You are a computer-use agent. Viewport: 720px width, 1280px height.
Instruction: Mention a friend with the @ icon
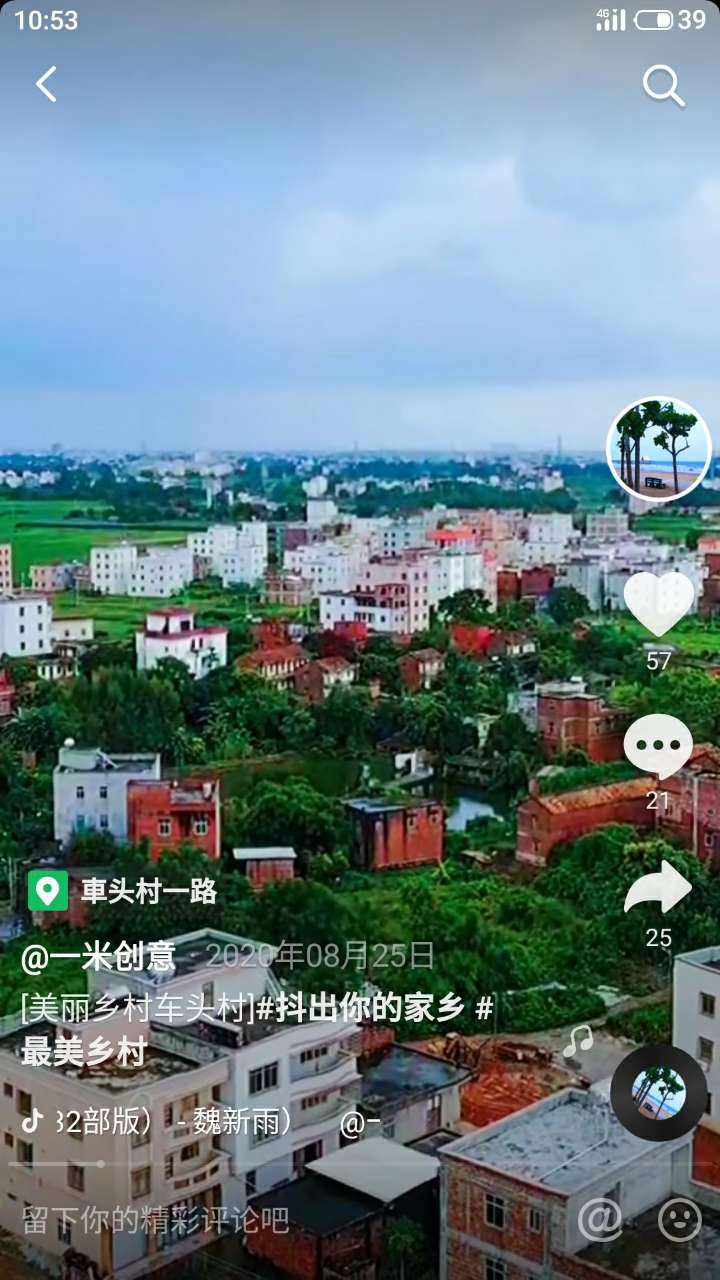click(x=600, y=1220)
